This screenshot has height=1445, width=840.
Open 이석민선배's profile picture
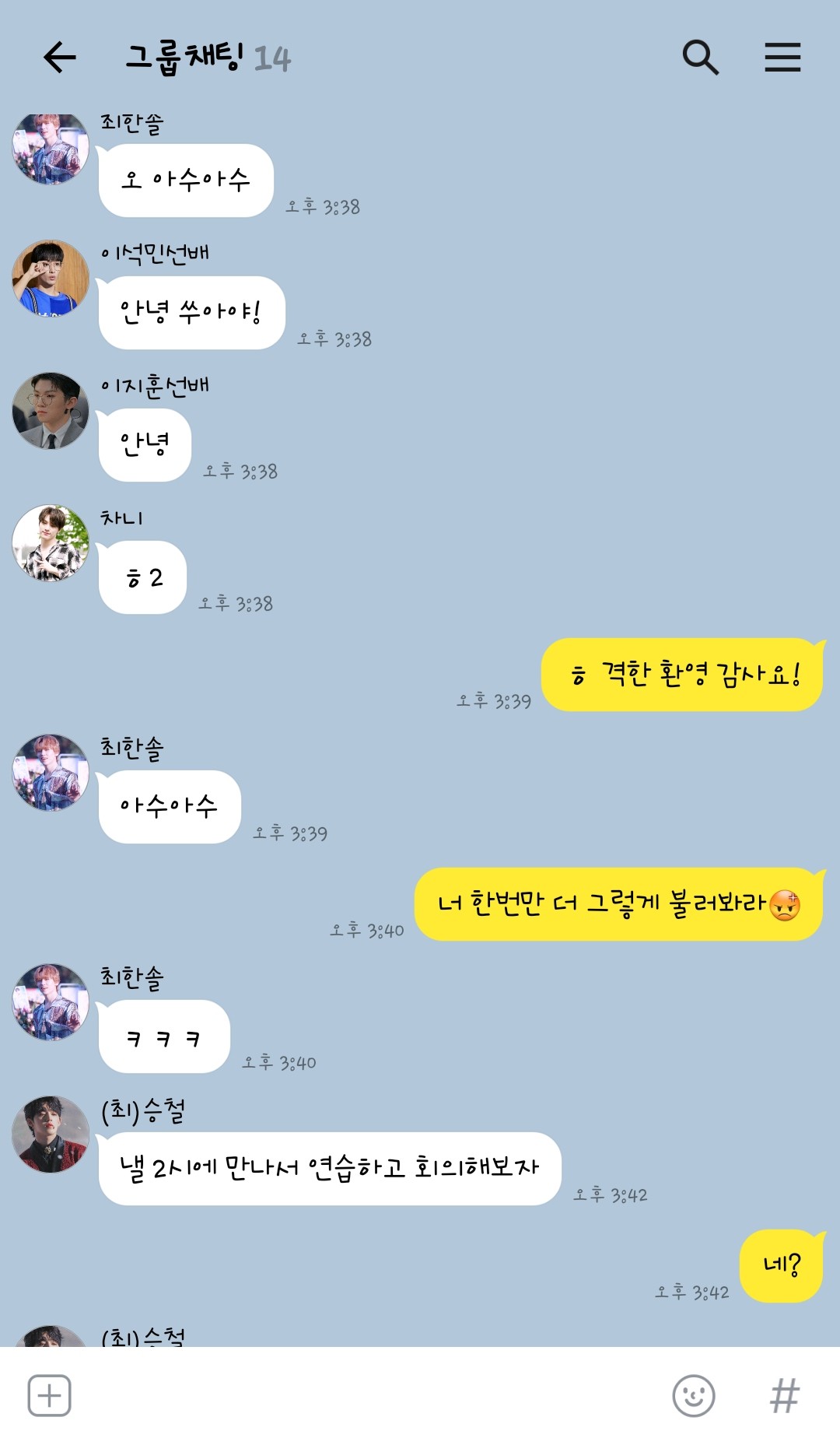51,279
